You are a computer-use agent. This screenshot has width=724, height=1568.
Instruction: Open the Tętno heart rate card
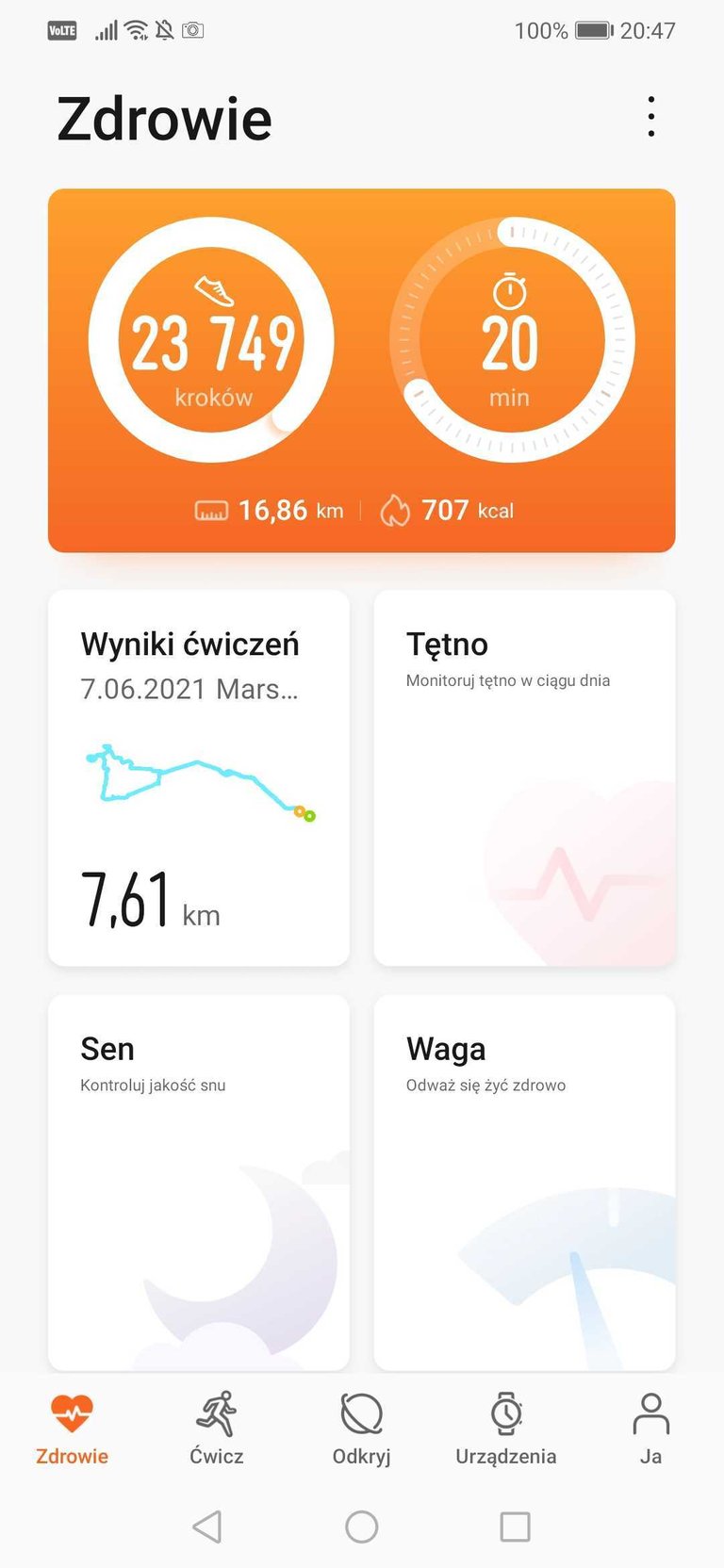(x=524, y=777)
